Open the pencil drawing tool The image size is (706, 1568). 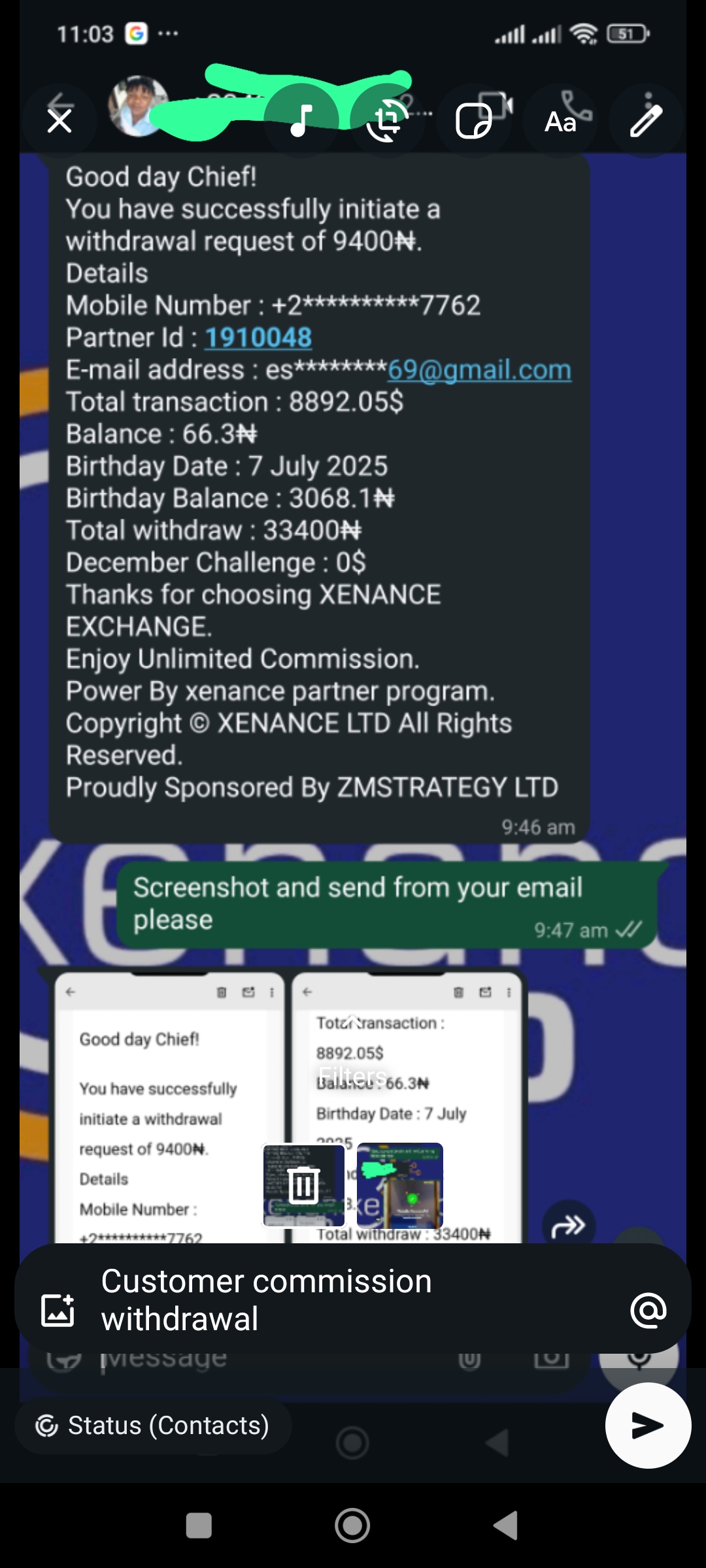coord(646,121)
